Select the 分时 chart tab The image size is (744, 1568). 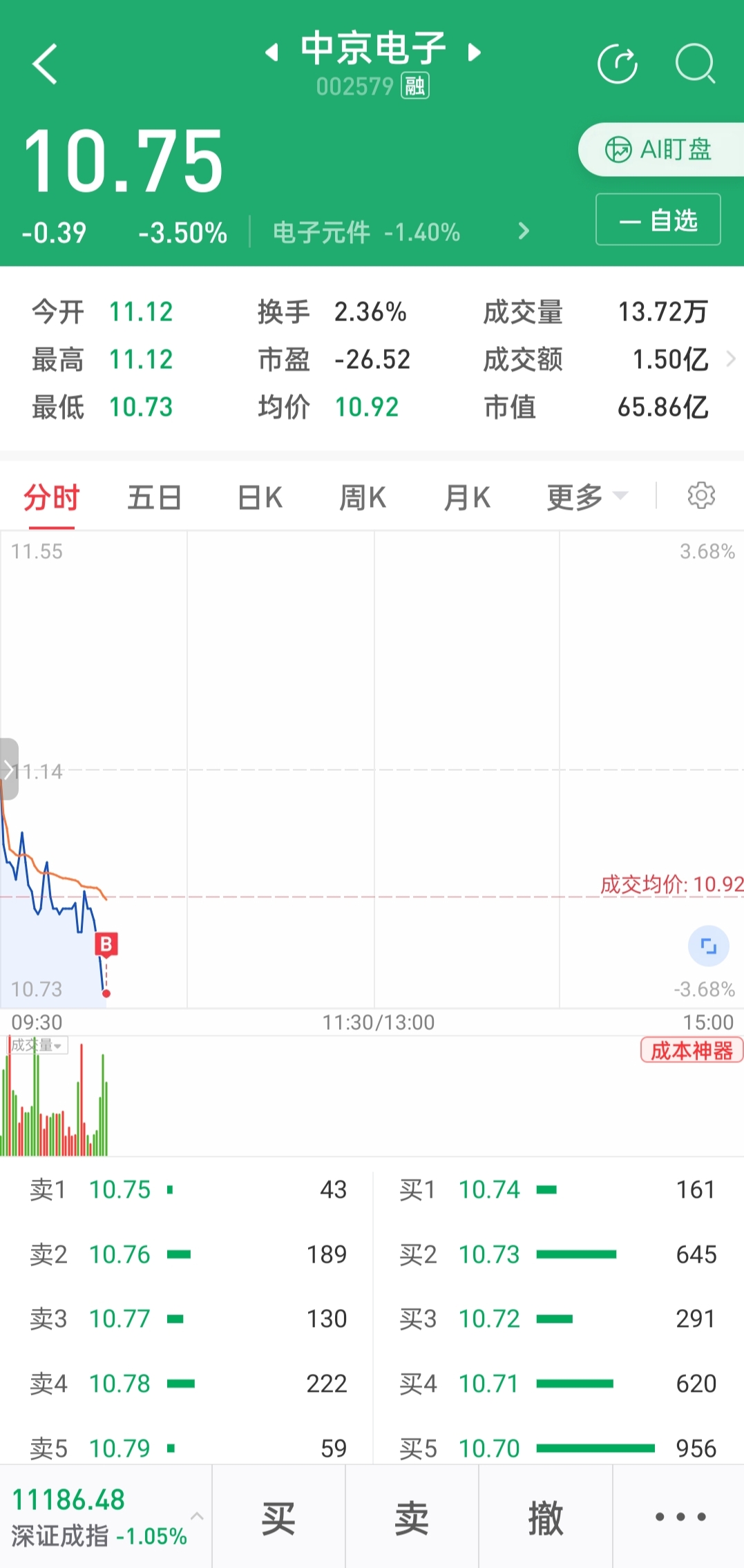pos(52,497)
